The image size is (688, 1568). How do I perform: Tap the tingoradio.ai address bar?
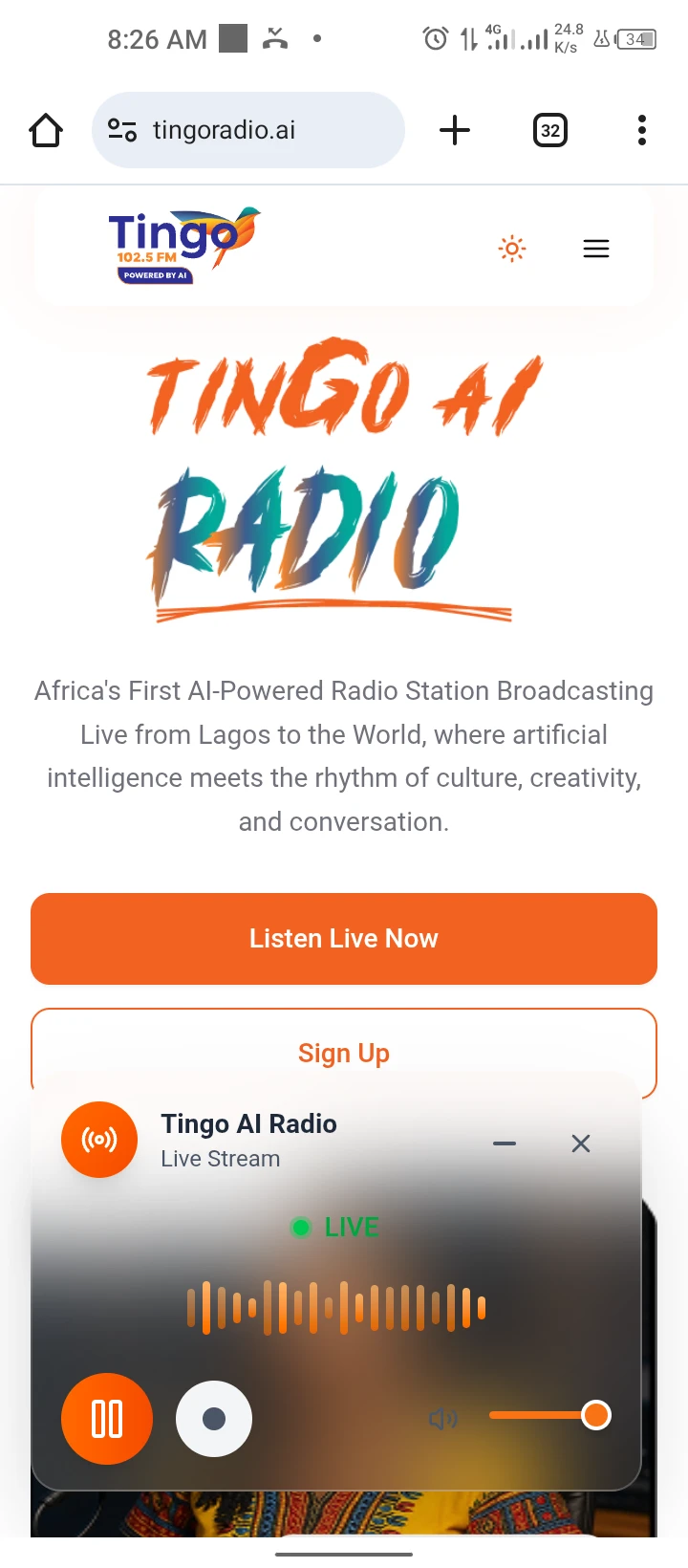[x=248, y=130]
